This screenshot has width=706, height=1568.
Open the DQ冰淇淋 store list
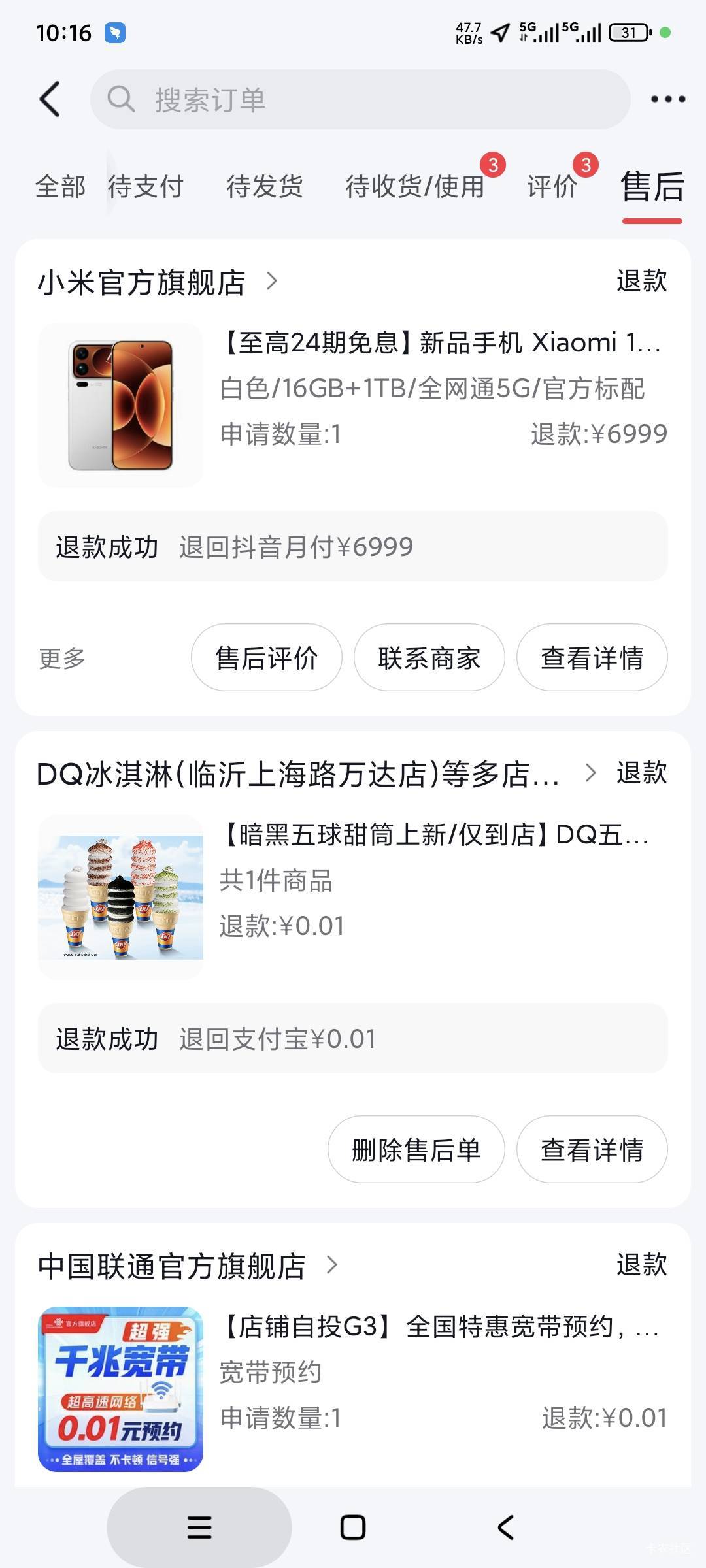tap(314, 774)
